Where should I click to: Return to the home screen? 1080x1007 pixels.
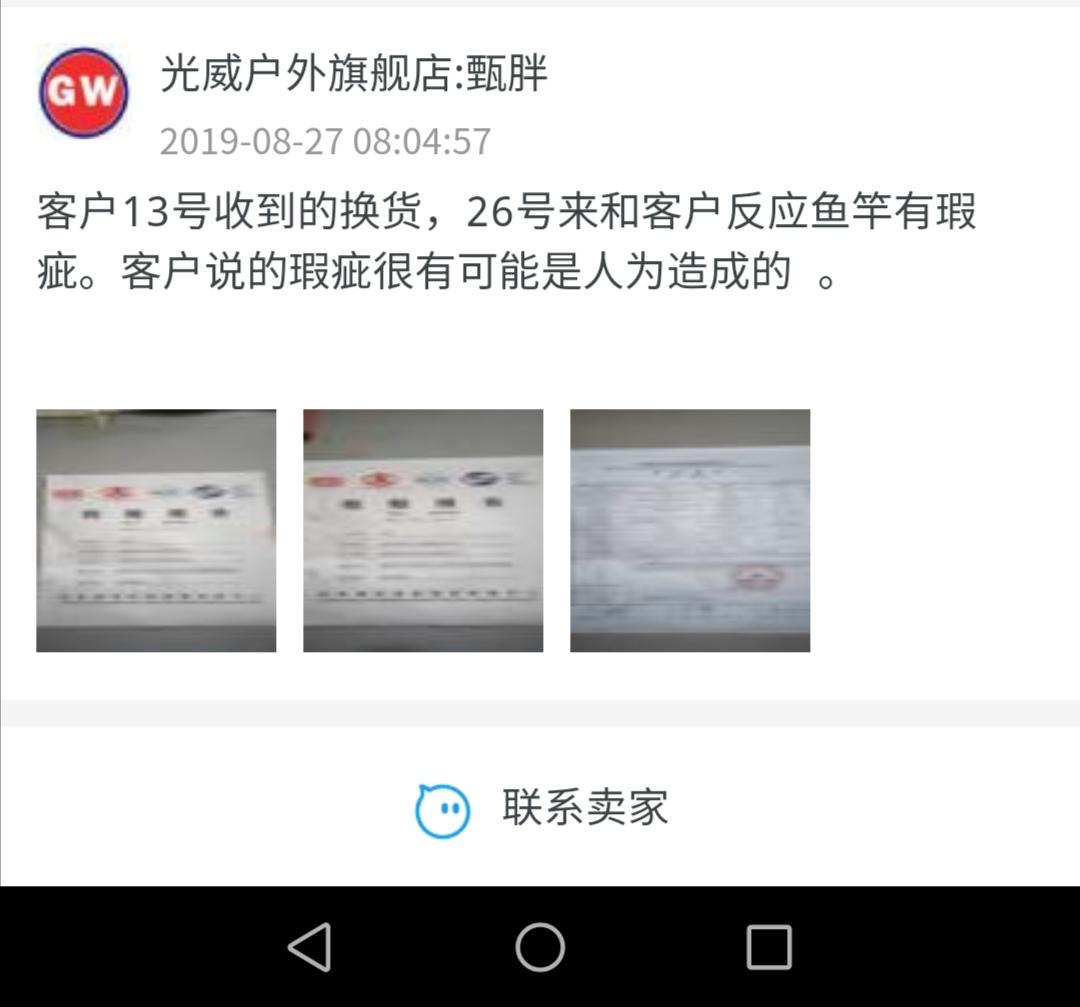[540, 946]
